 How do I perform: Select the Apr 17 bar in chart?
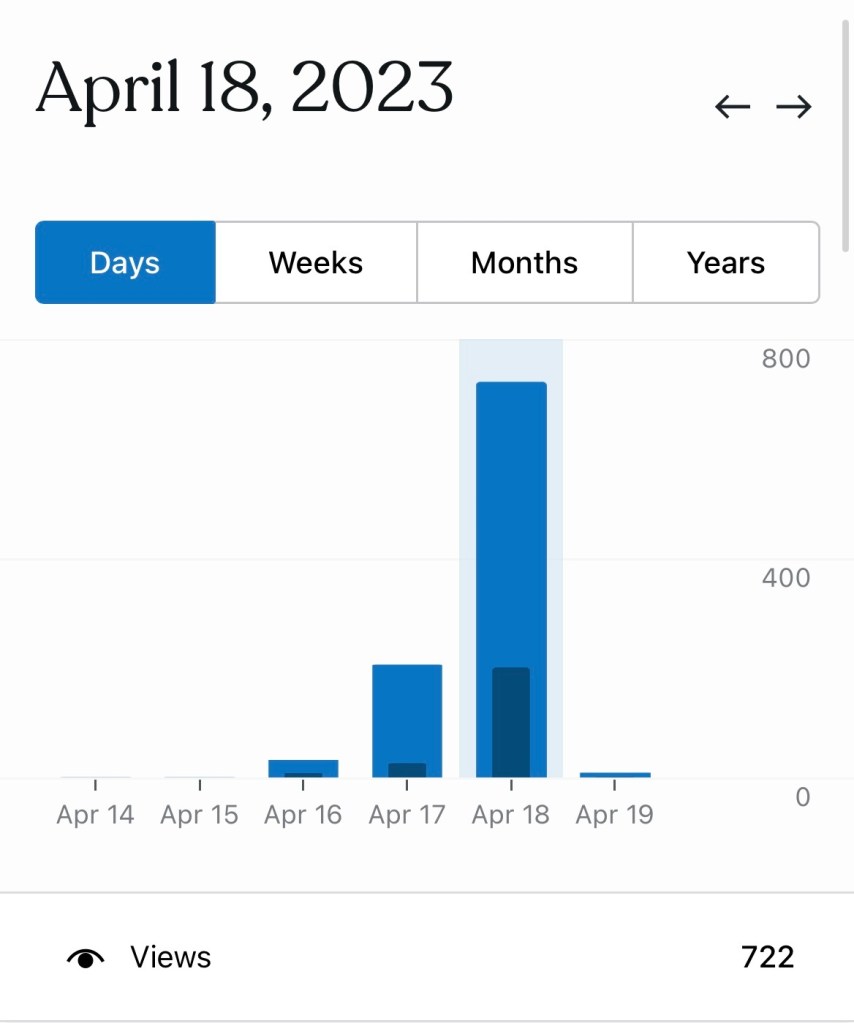coord(407,720)
